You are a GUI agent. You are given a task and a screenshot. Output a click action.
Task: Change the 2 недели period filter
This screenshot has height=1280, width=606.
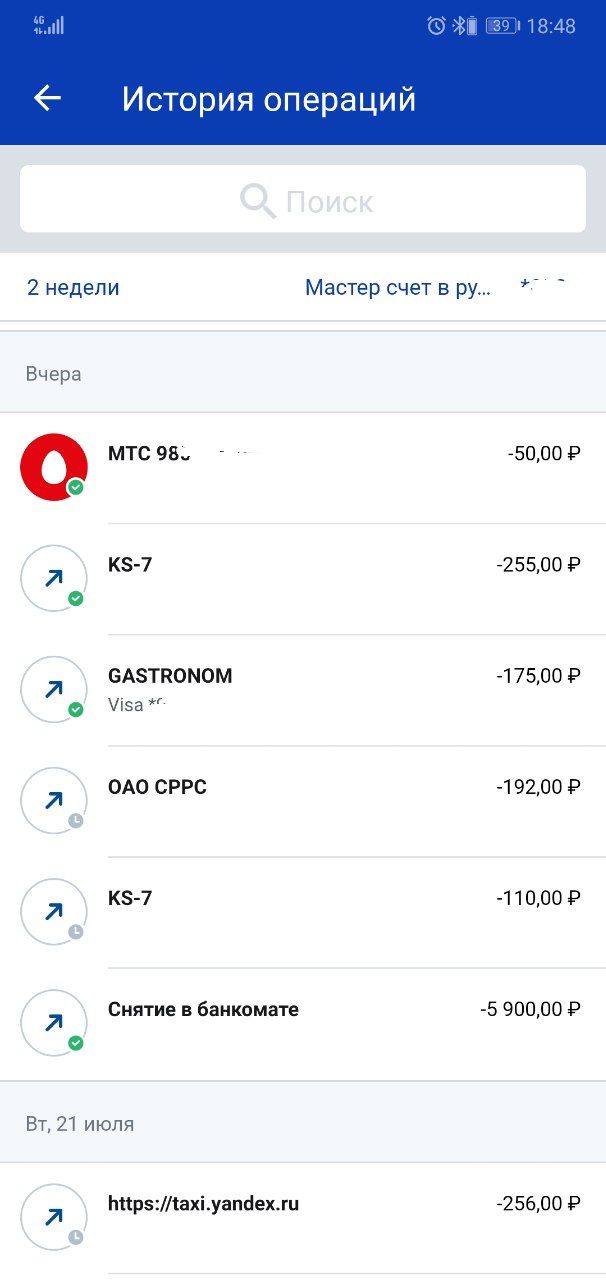[x=73, y=288]
